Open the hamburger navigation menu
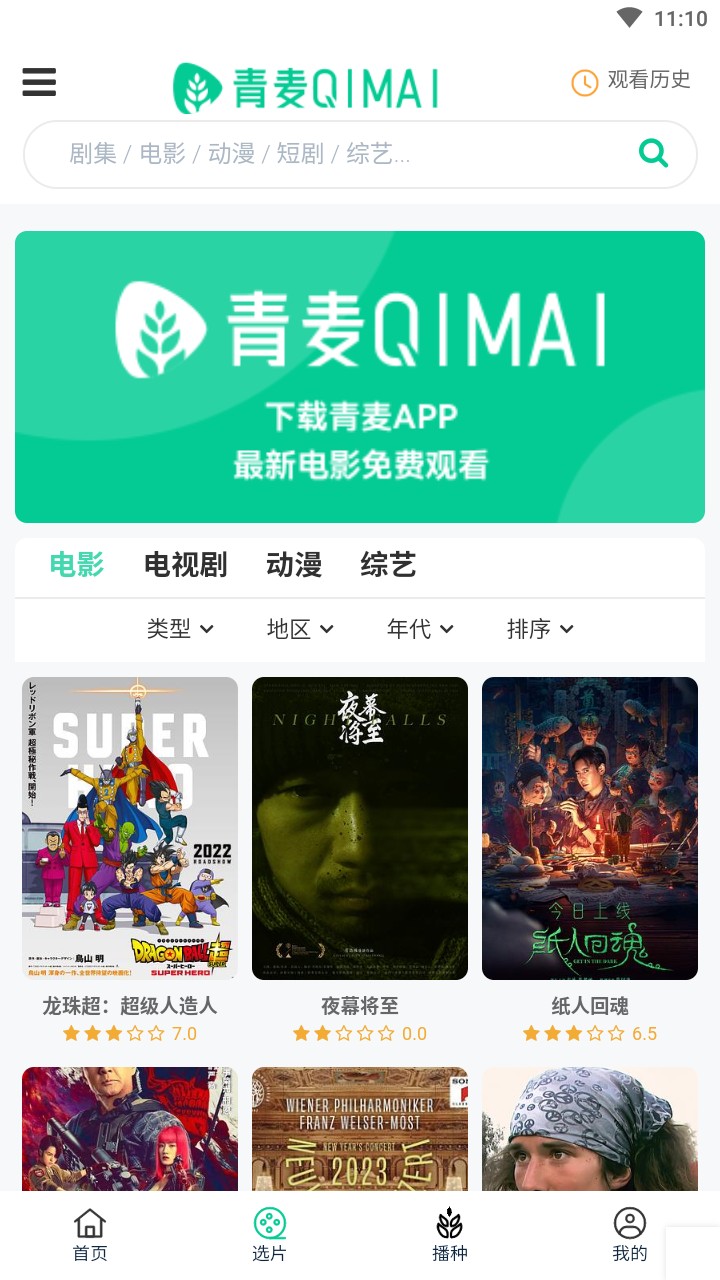Viewport: 720px width, 1280px height. [38, 82]
